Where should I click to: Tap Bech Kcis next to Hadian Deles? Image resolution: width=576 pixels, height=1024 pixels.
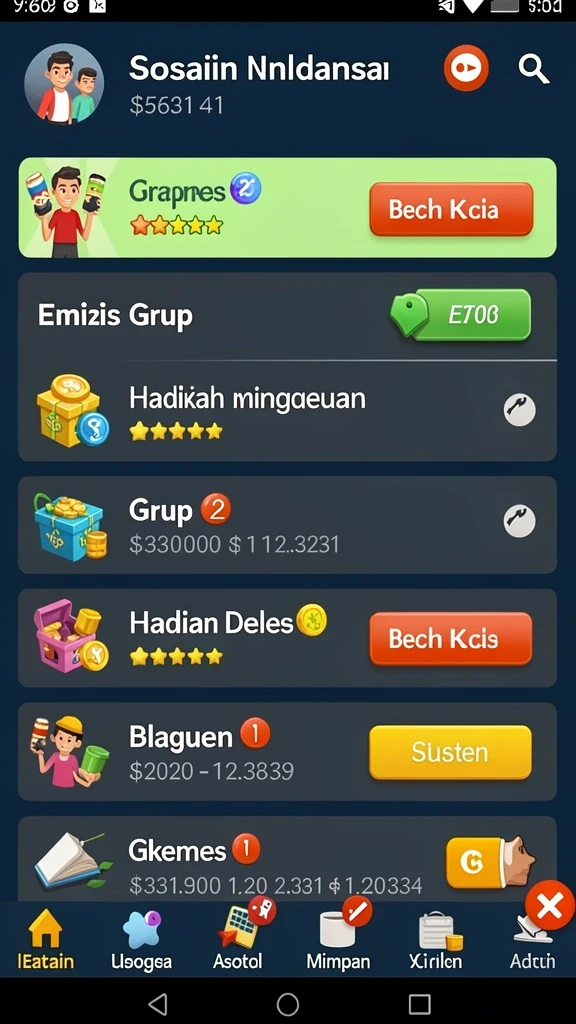[x=451, y=639]
